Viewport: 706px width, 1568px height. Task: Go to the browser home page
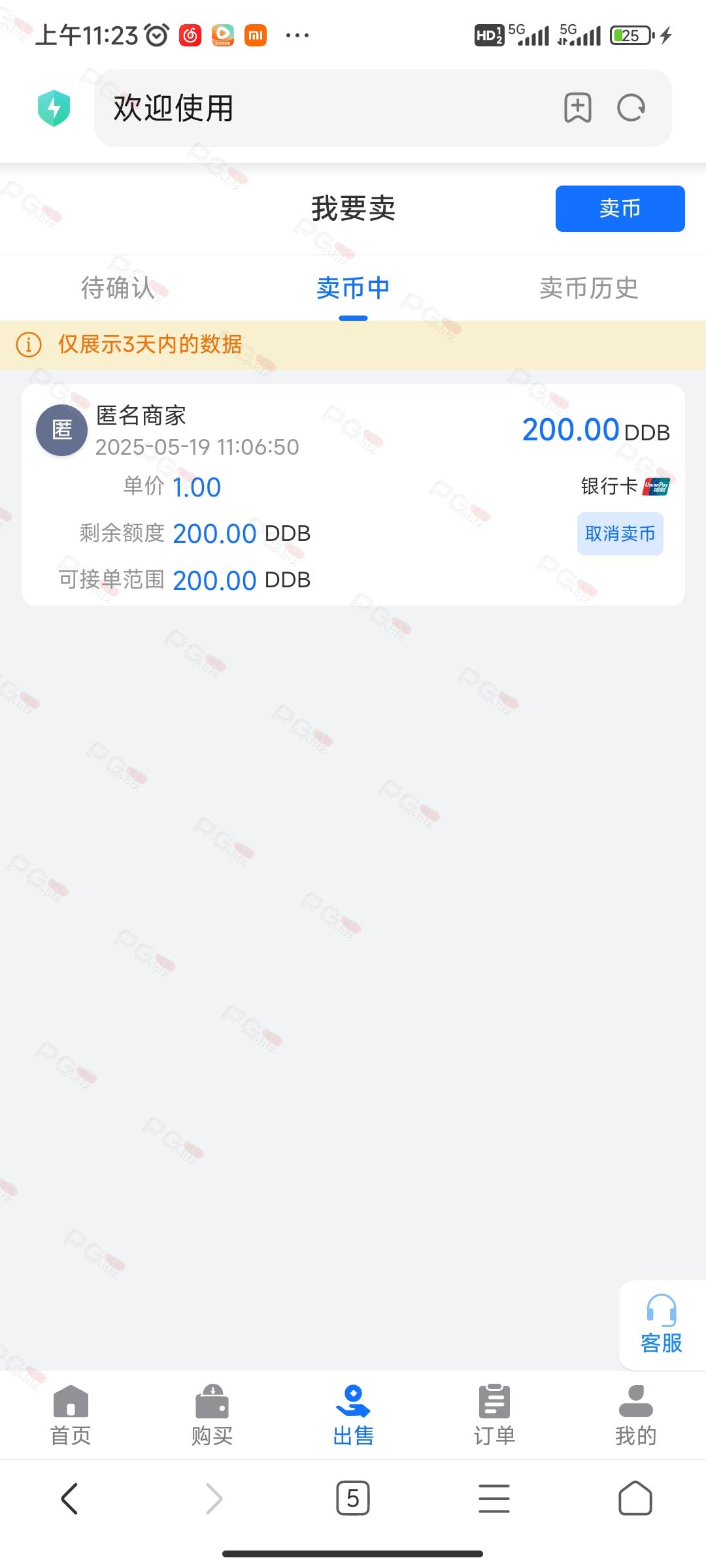pyautogui.click(x=635, y=1498)
